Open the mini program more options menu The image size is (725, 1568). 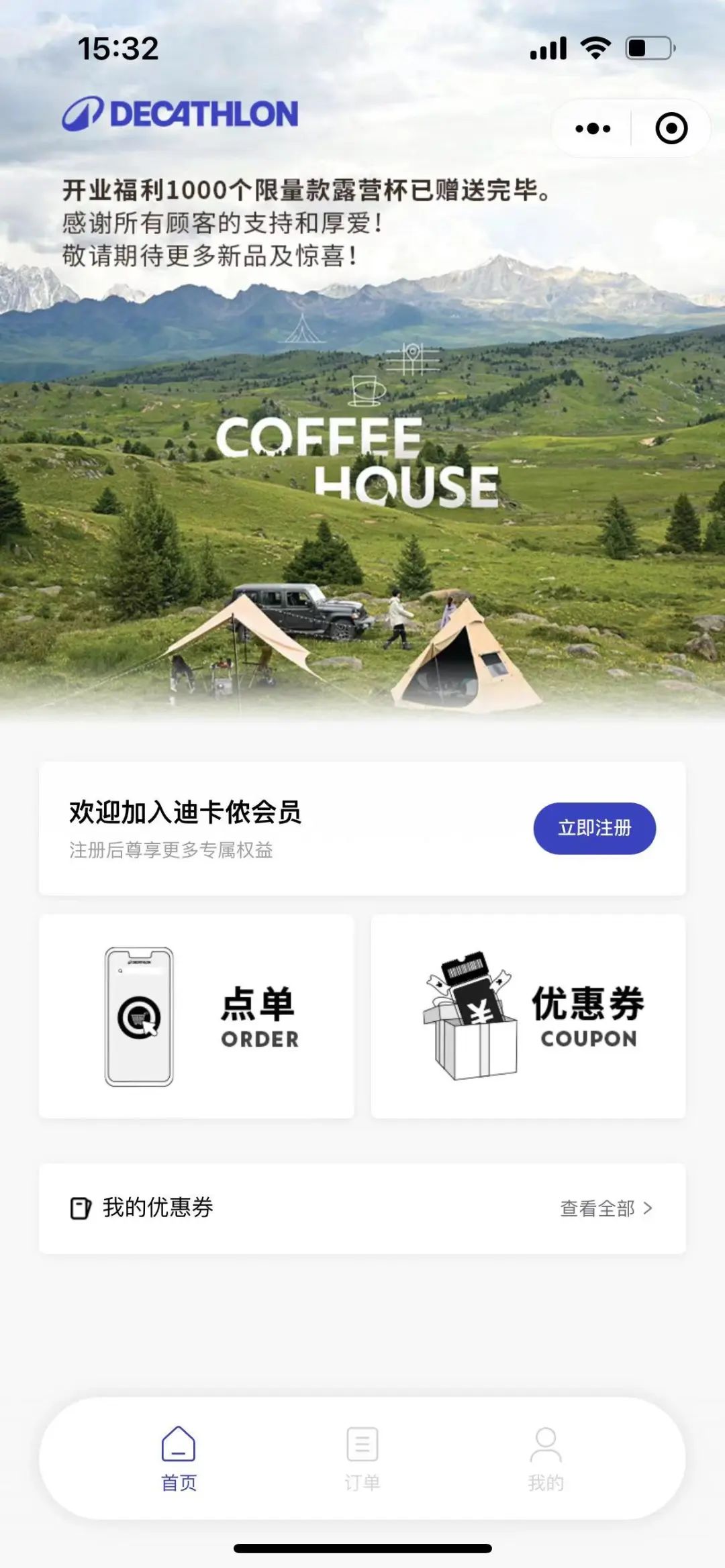click(593, 128)
